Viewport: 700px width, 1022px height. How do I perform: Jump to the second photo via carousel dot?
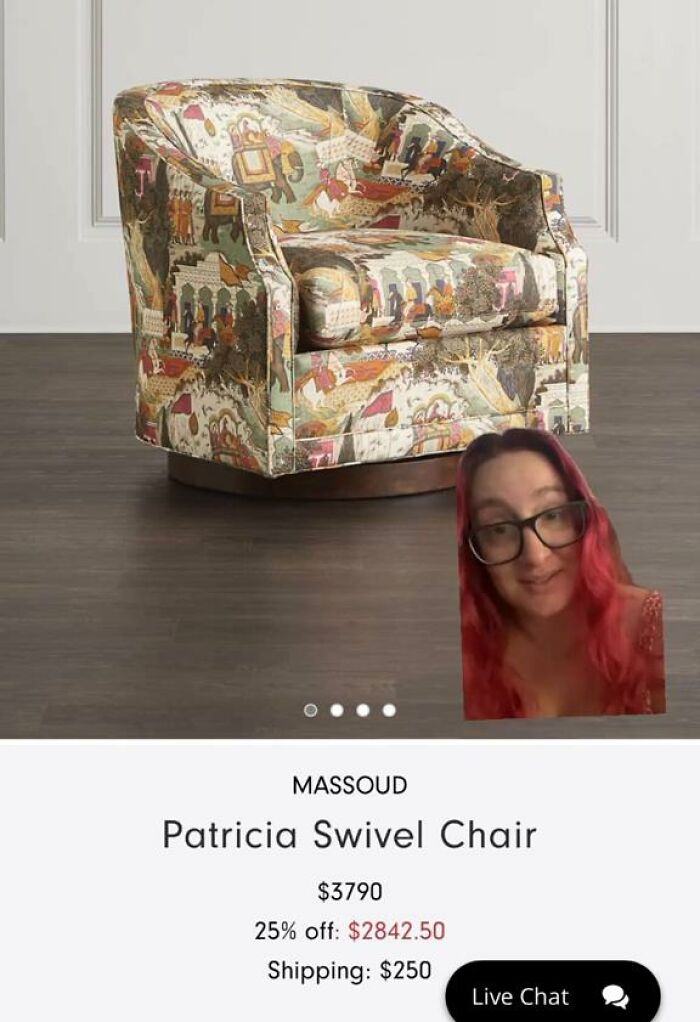click(x=337, y=710)
